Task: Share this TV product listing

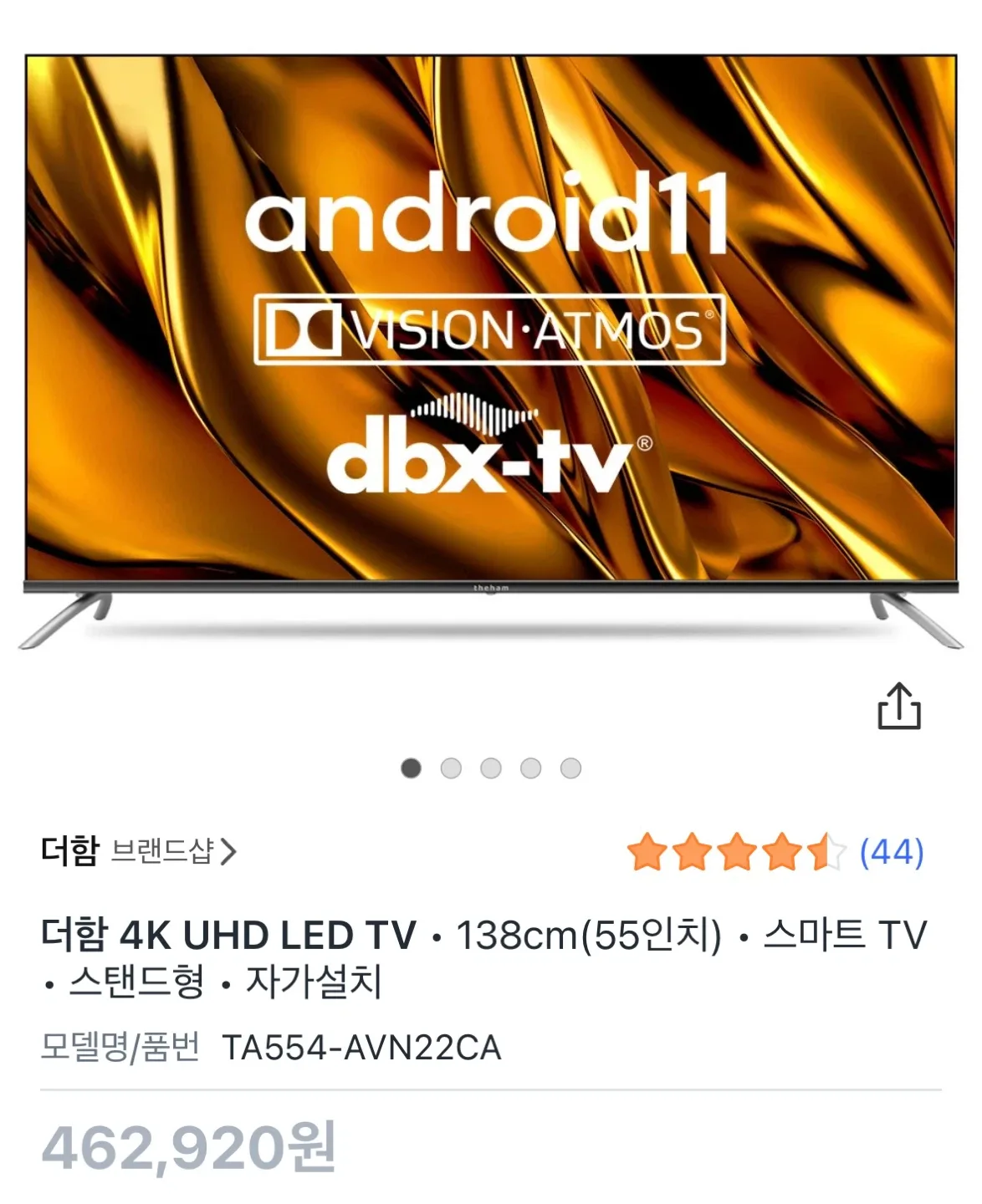Action: [x=898, y=707]
